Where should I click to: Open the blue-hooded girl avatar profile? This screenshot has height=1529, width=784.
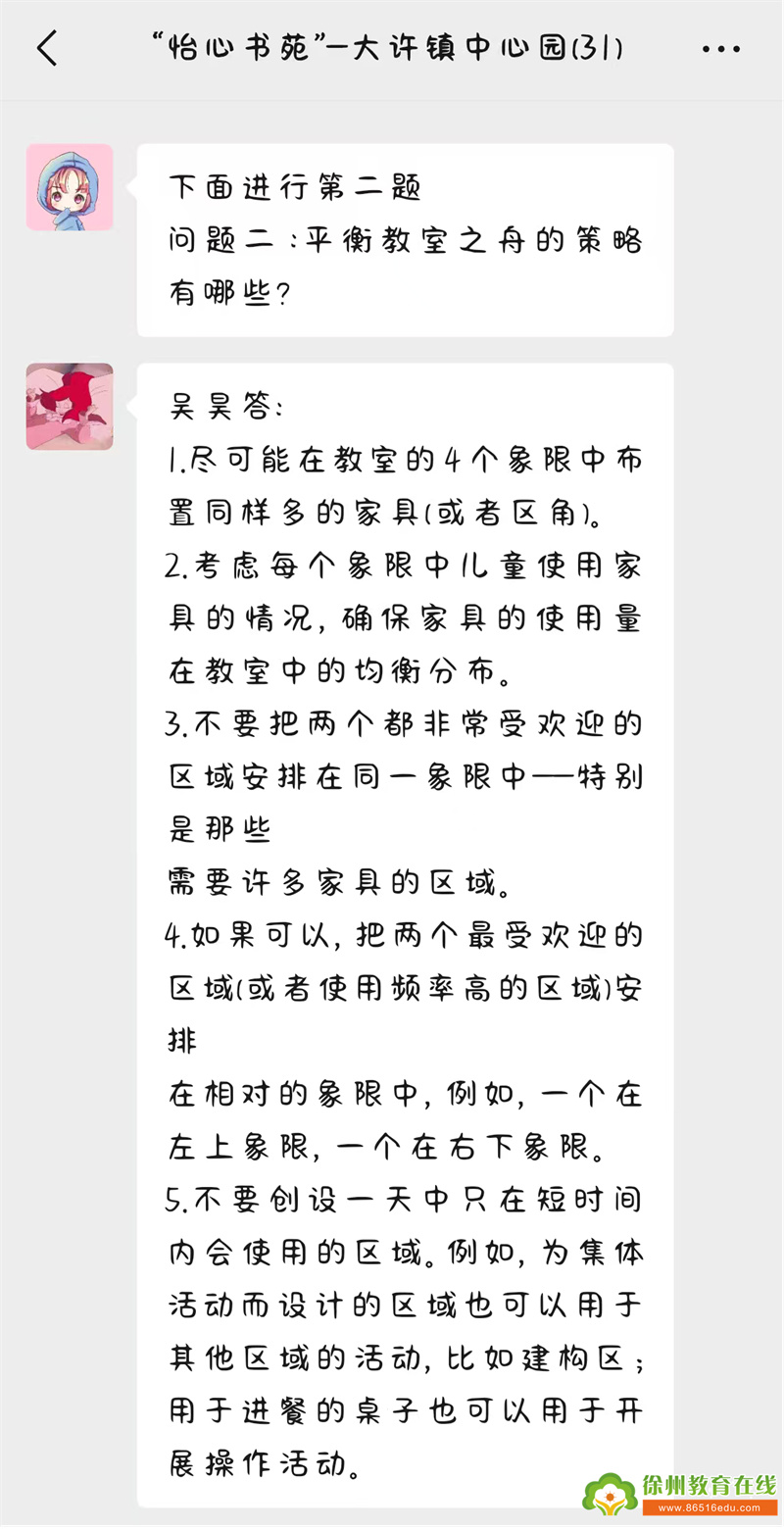(70, 187)
